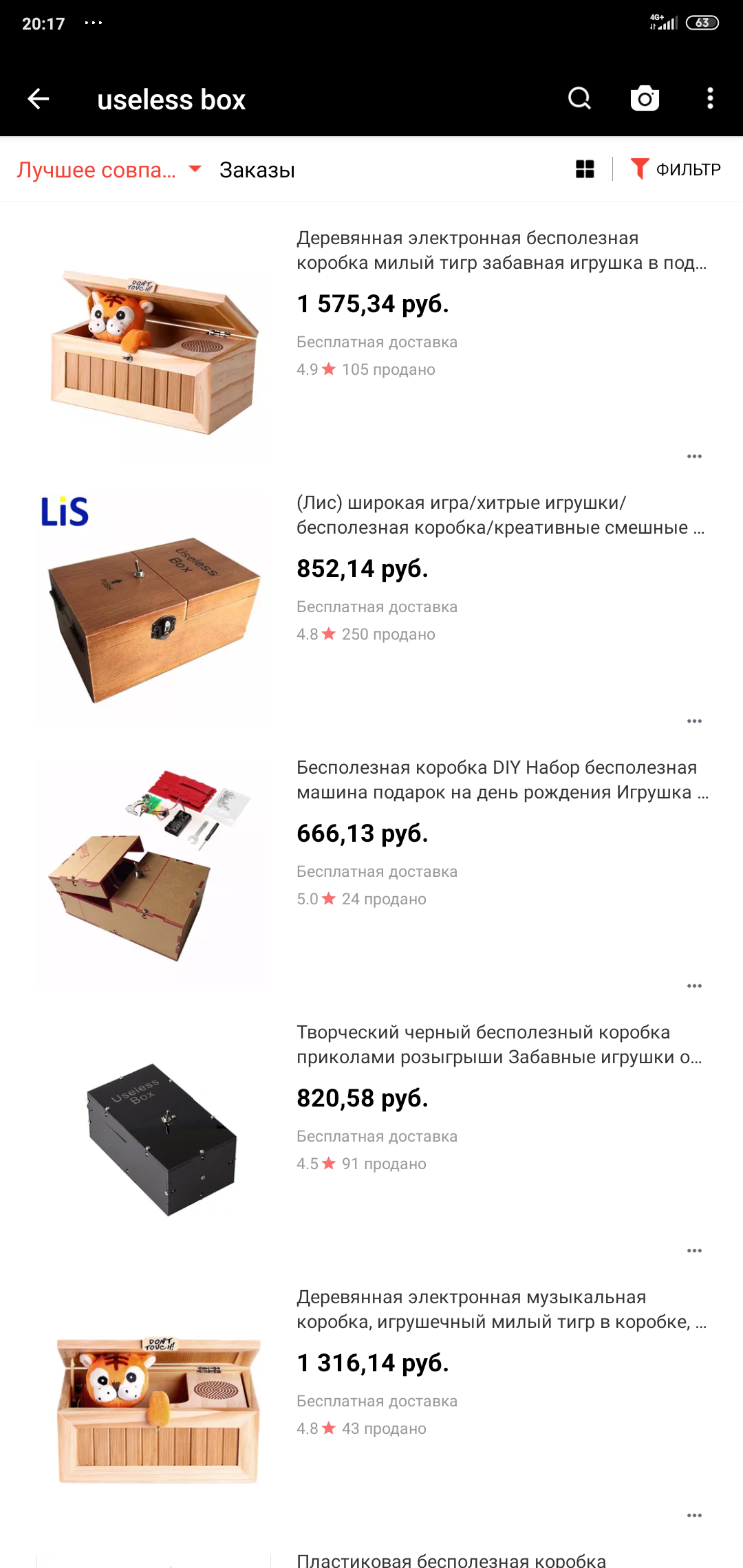Show more options for 1 575,34 руб. item

coord(694,457)
